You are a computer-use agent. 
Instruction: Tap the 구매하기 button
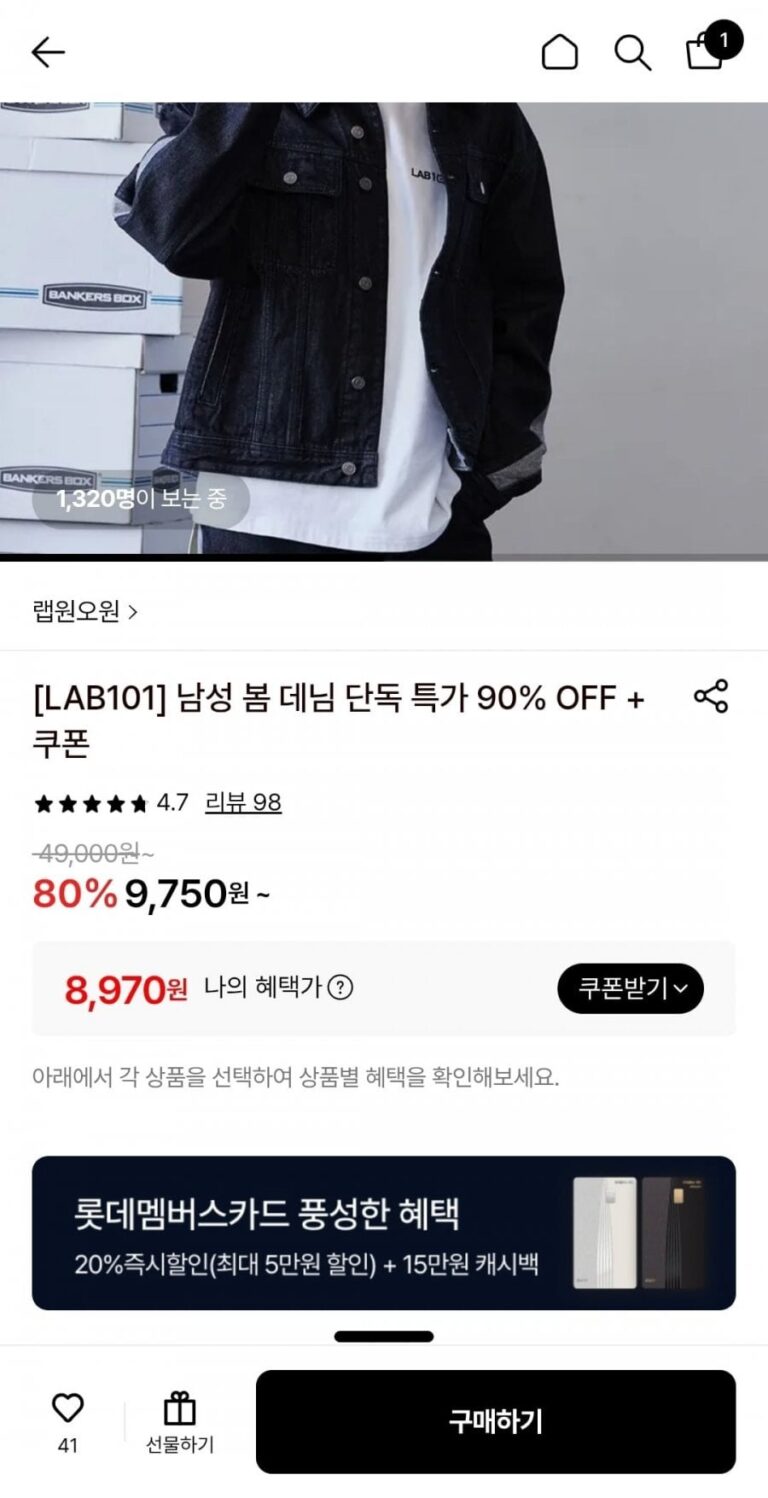pyautogui.click(x=495, y=1421)
